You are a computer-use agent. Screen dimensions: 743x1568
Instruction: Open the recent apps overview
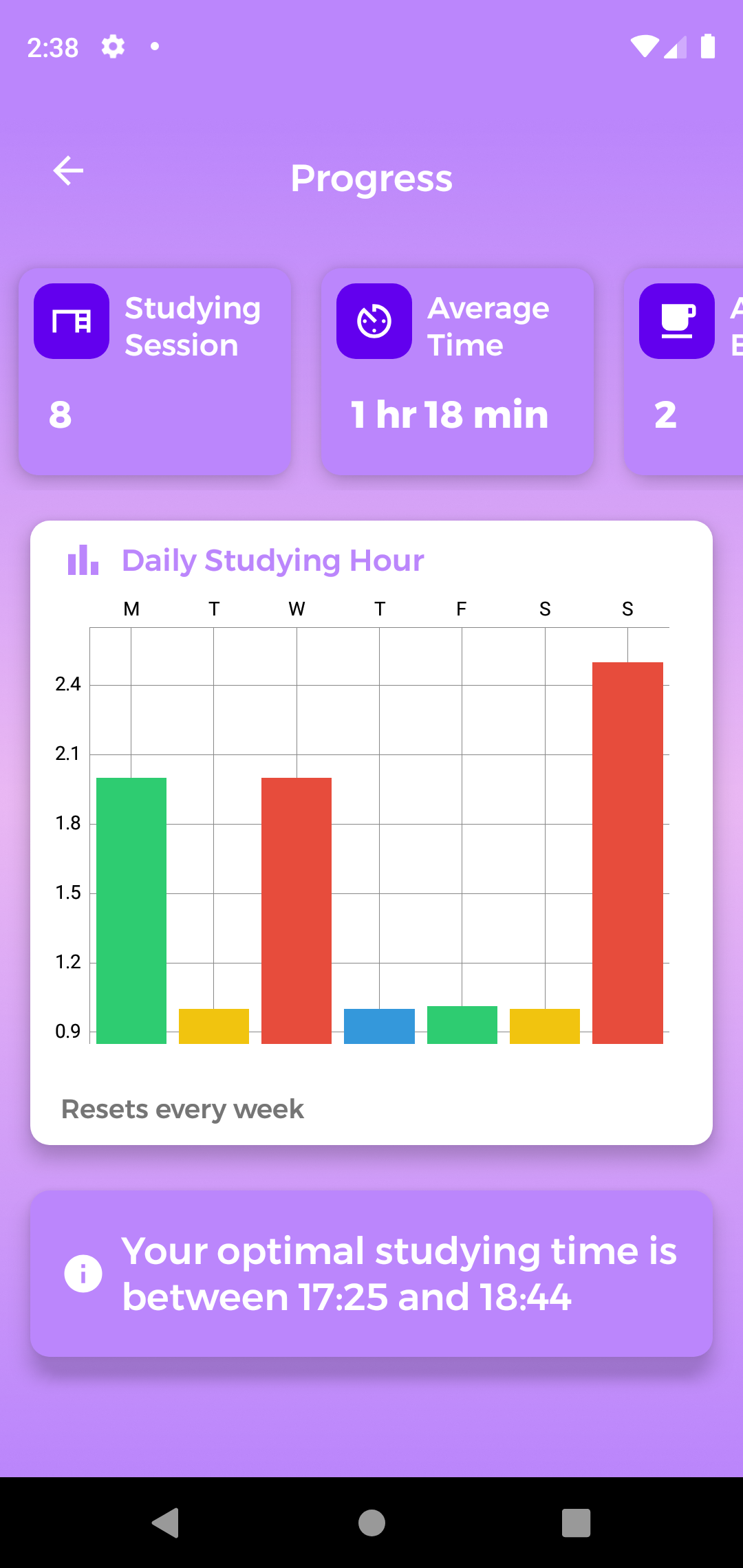coord(576,1523)
